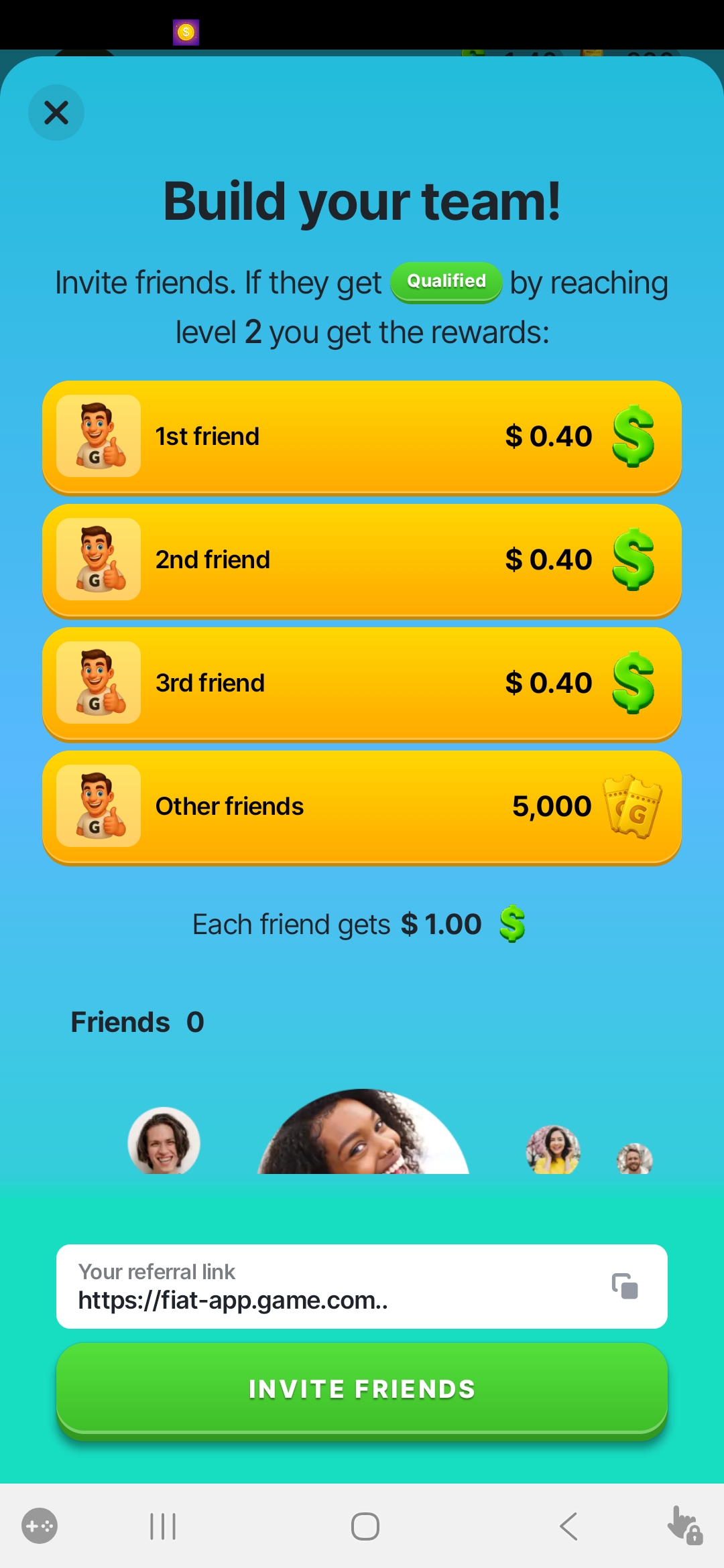This screenshot has width=724, height=1568.
Task: Go back using the system back button
Action: pyautogui.click(x=568, y=1526)
